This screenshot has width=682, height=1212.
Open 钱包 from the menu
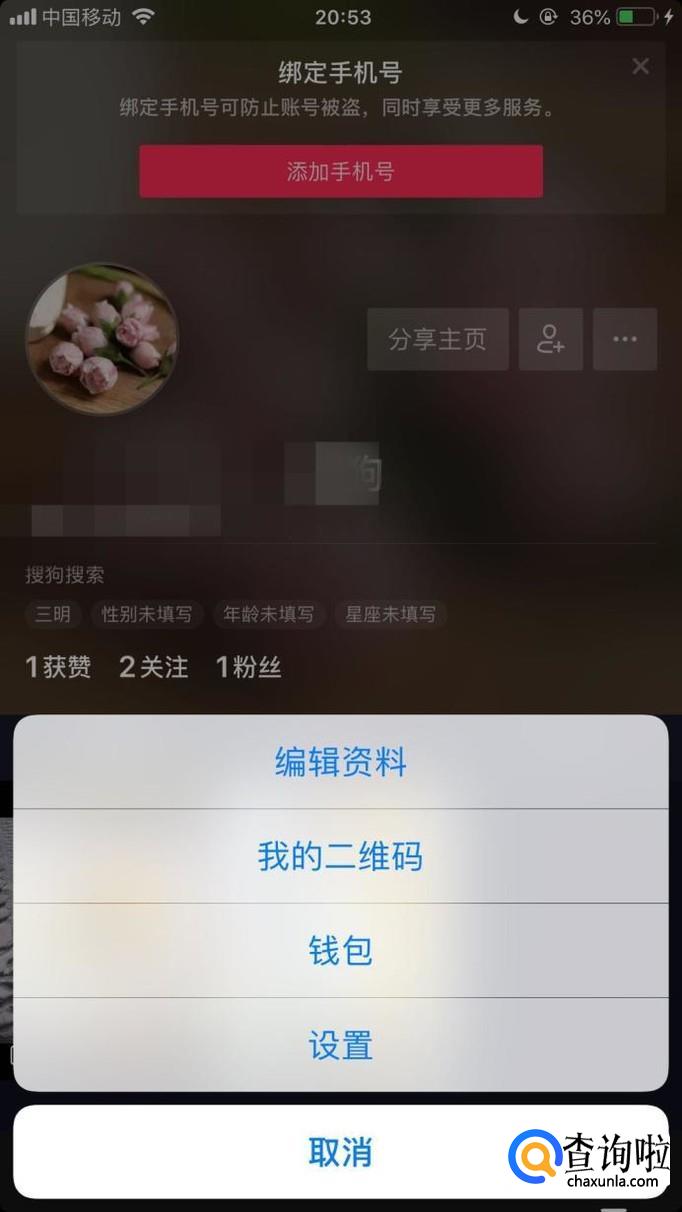click(x=340, y=951)
